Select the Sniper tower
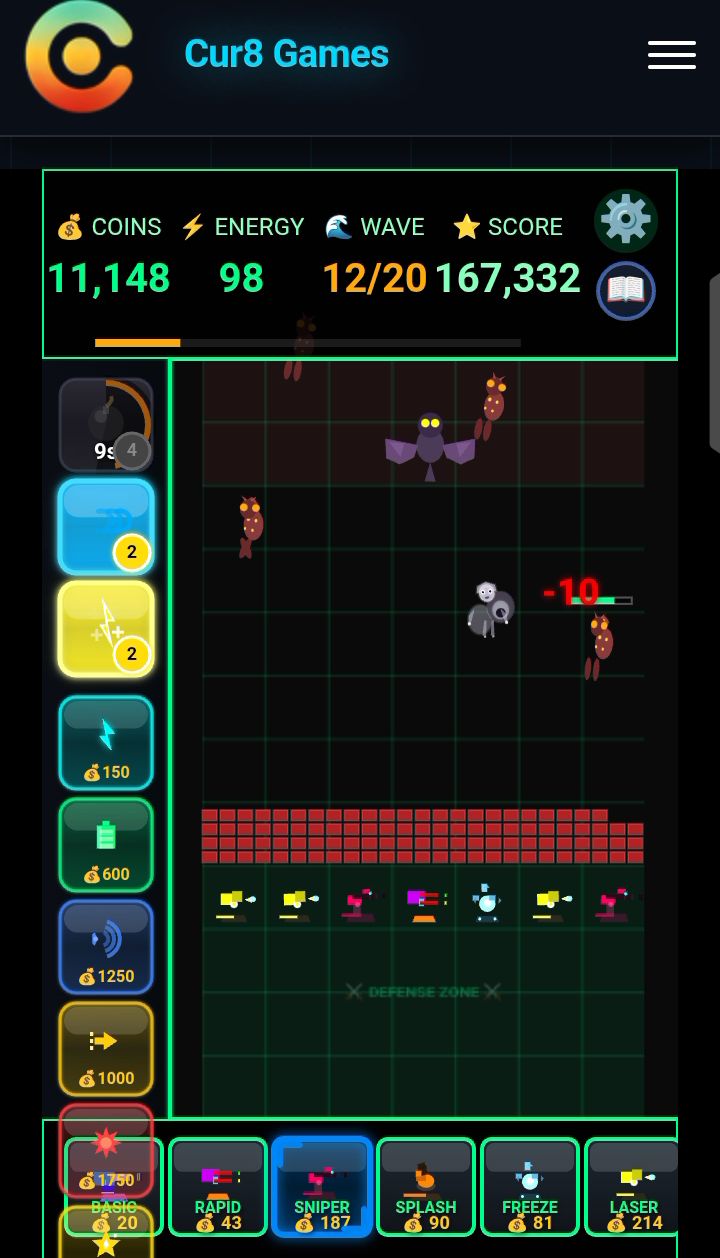The height and width of the screenshot is (1258, 720). [322, 1187]
